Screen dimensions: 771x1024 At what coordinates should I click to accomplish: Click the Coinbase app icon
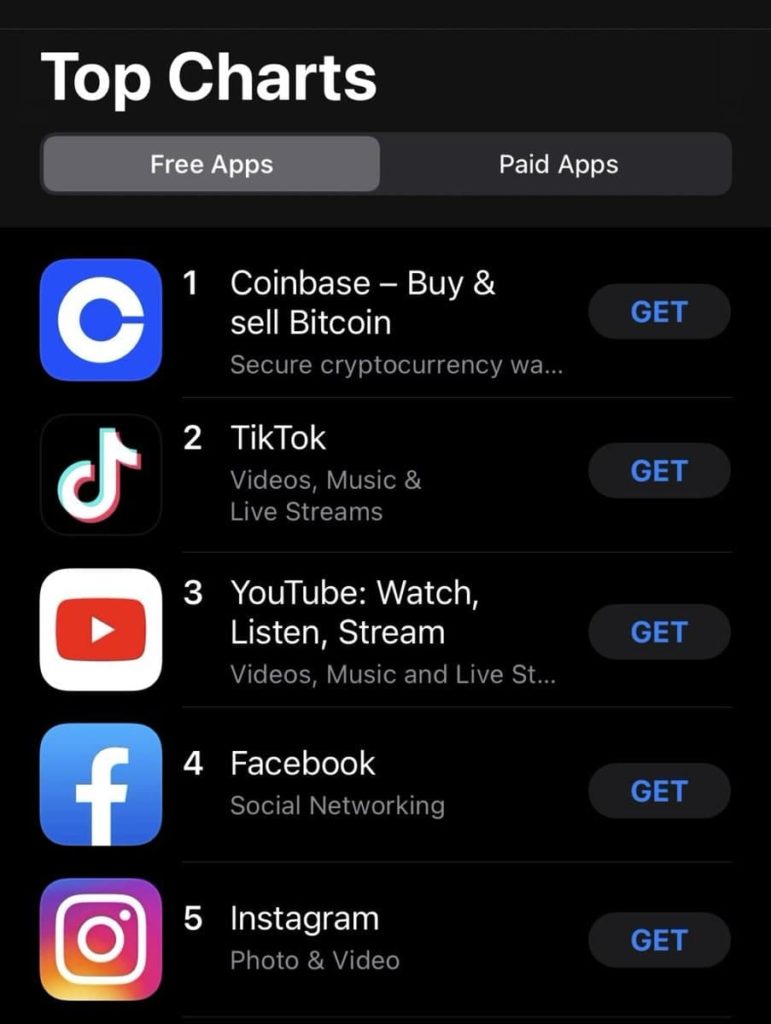coord(100,318)
